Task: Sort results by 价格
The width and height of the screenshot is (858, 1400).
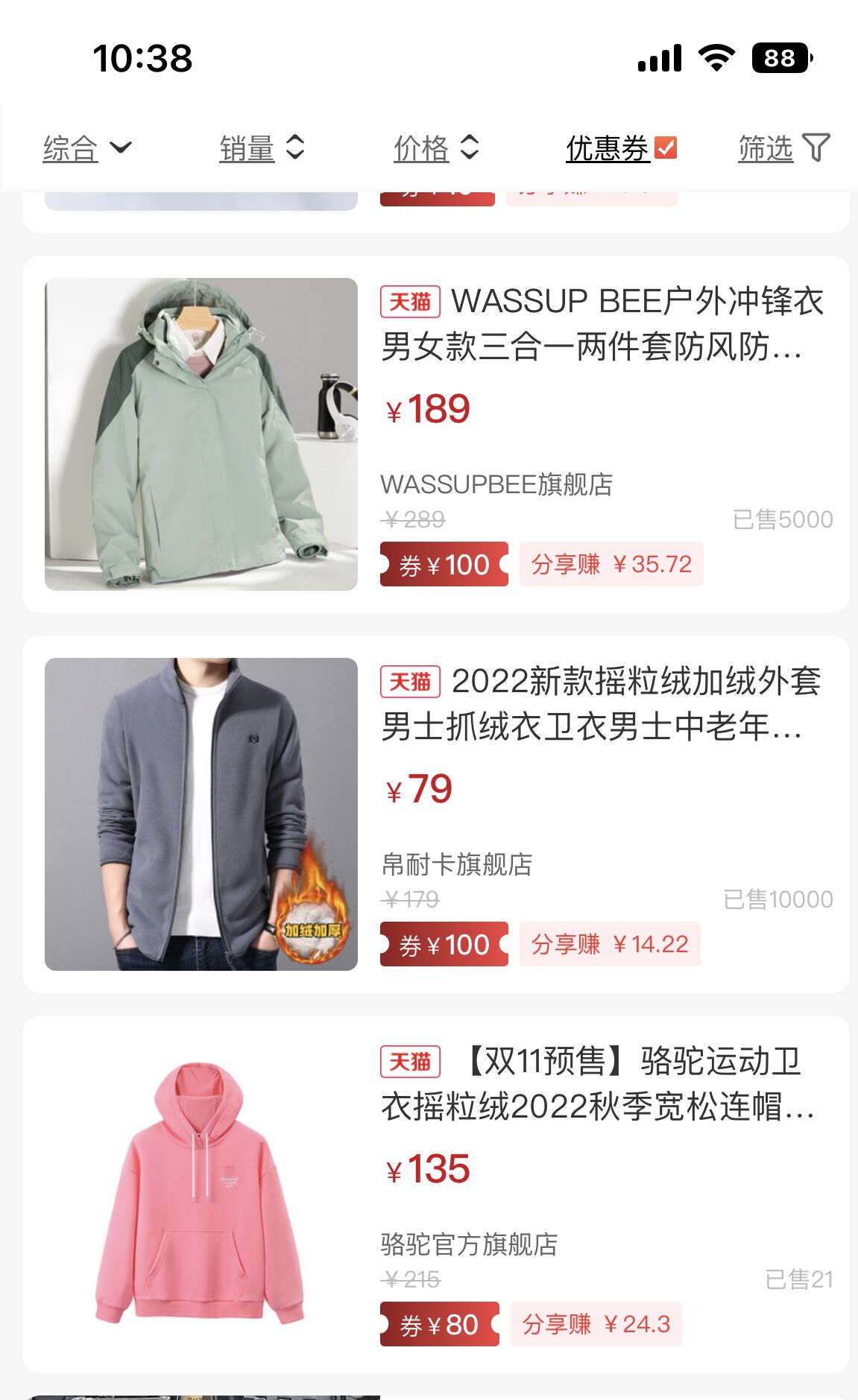Action: [x=435, y=148]
